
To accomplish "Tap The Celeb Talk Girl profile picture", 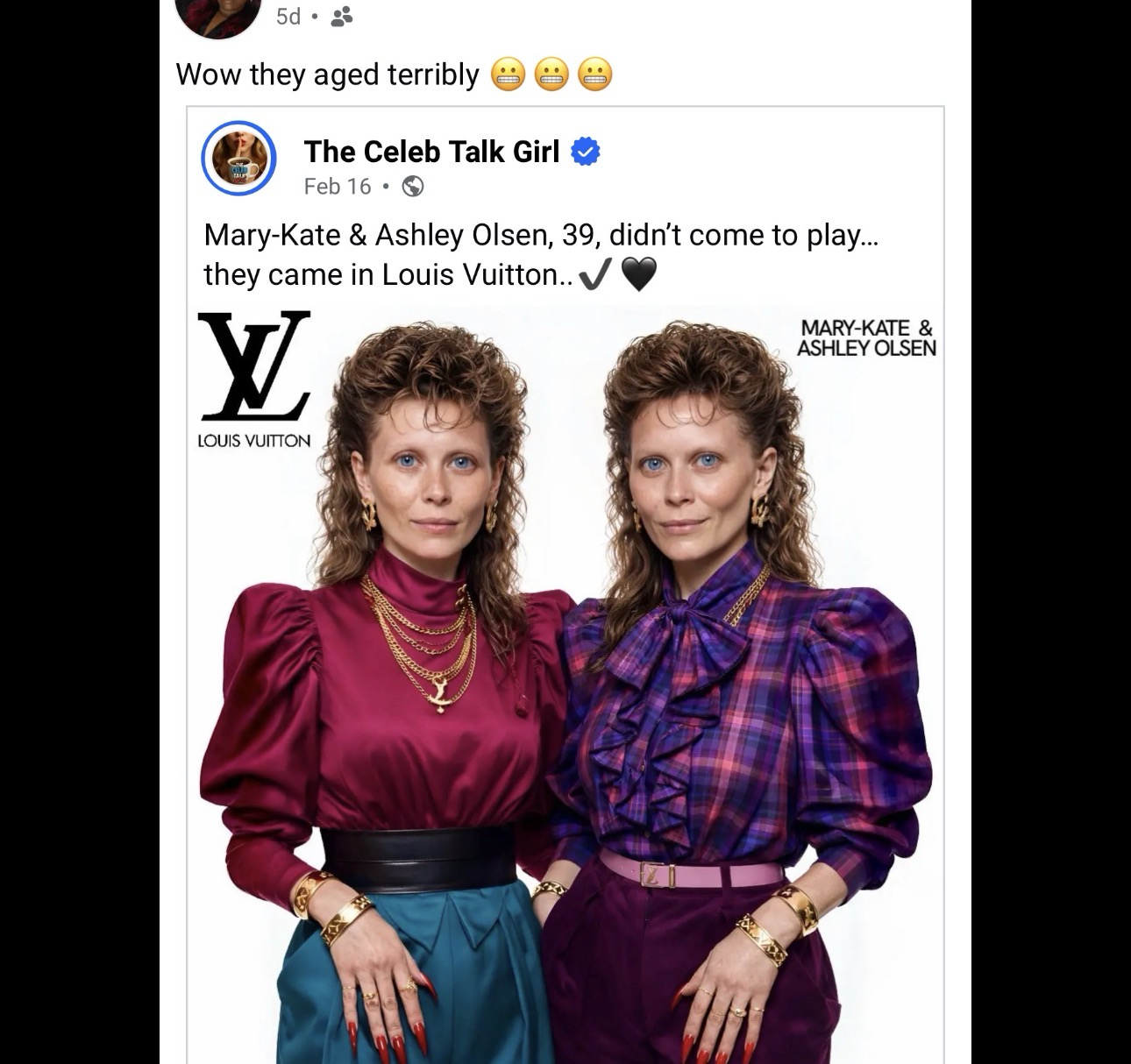I will (x=239, y=159).
